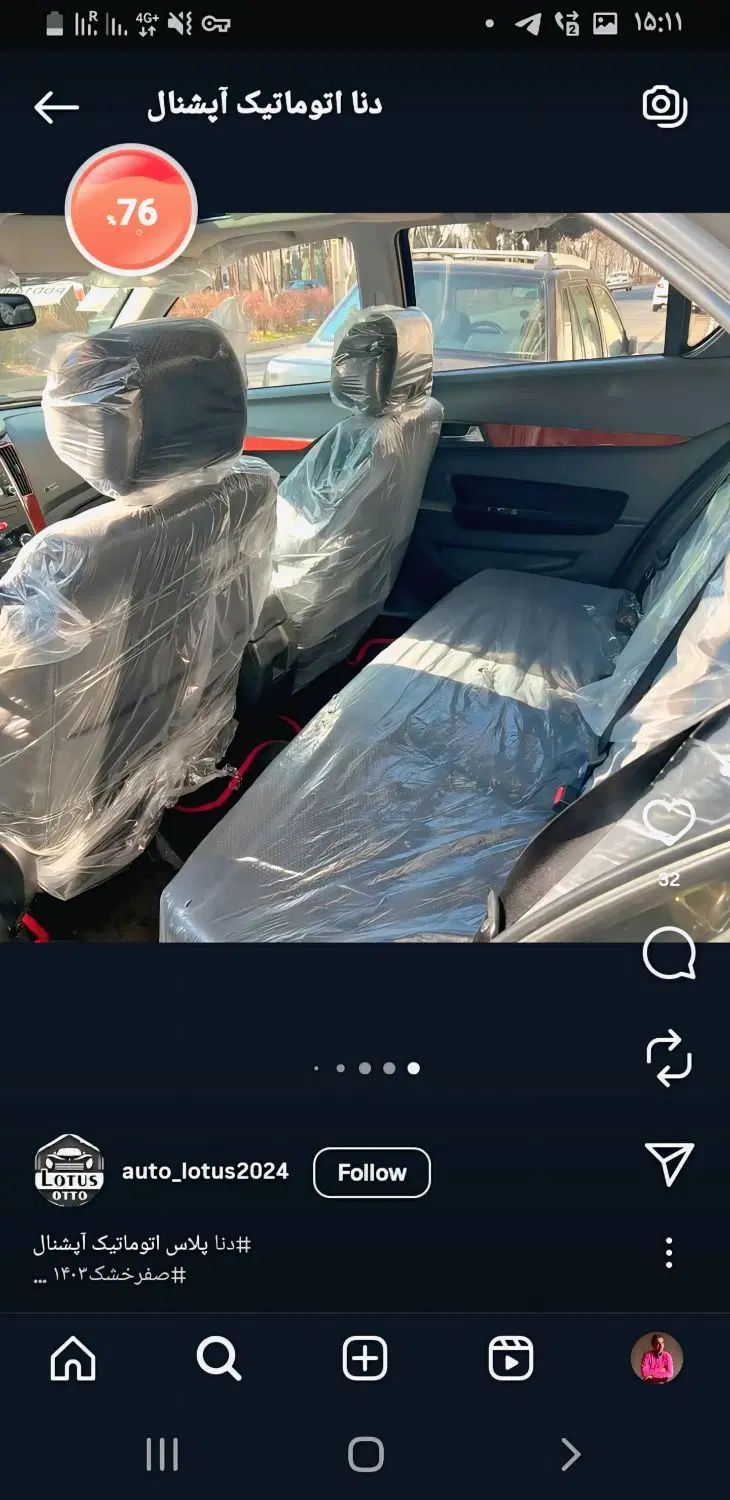Tap the red 76% floating bubble

(x=131, y=210)
